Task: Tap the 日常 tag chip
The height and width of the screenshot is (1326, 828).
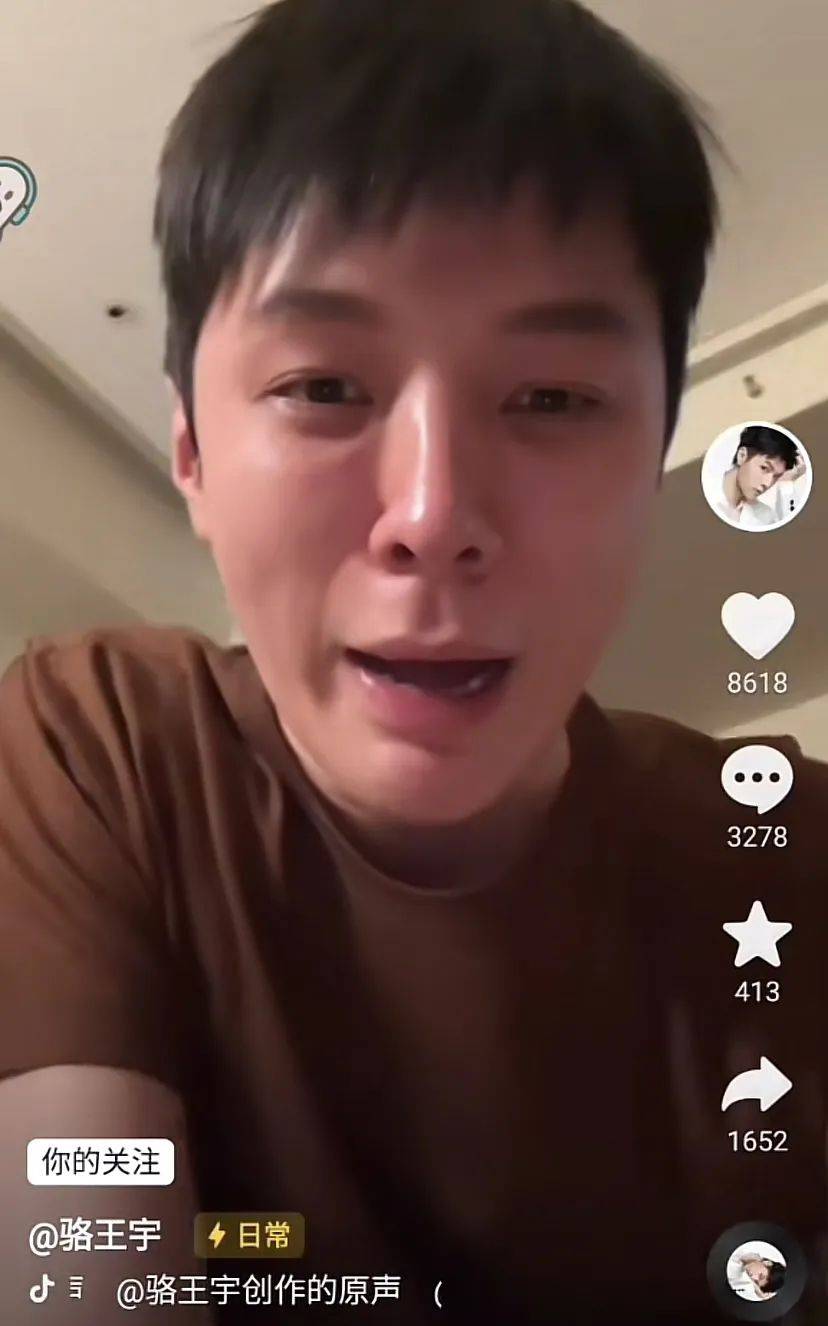Action: coord(249,1236)
